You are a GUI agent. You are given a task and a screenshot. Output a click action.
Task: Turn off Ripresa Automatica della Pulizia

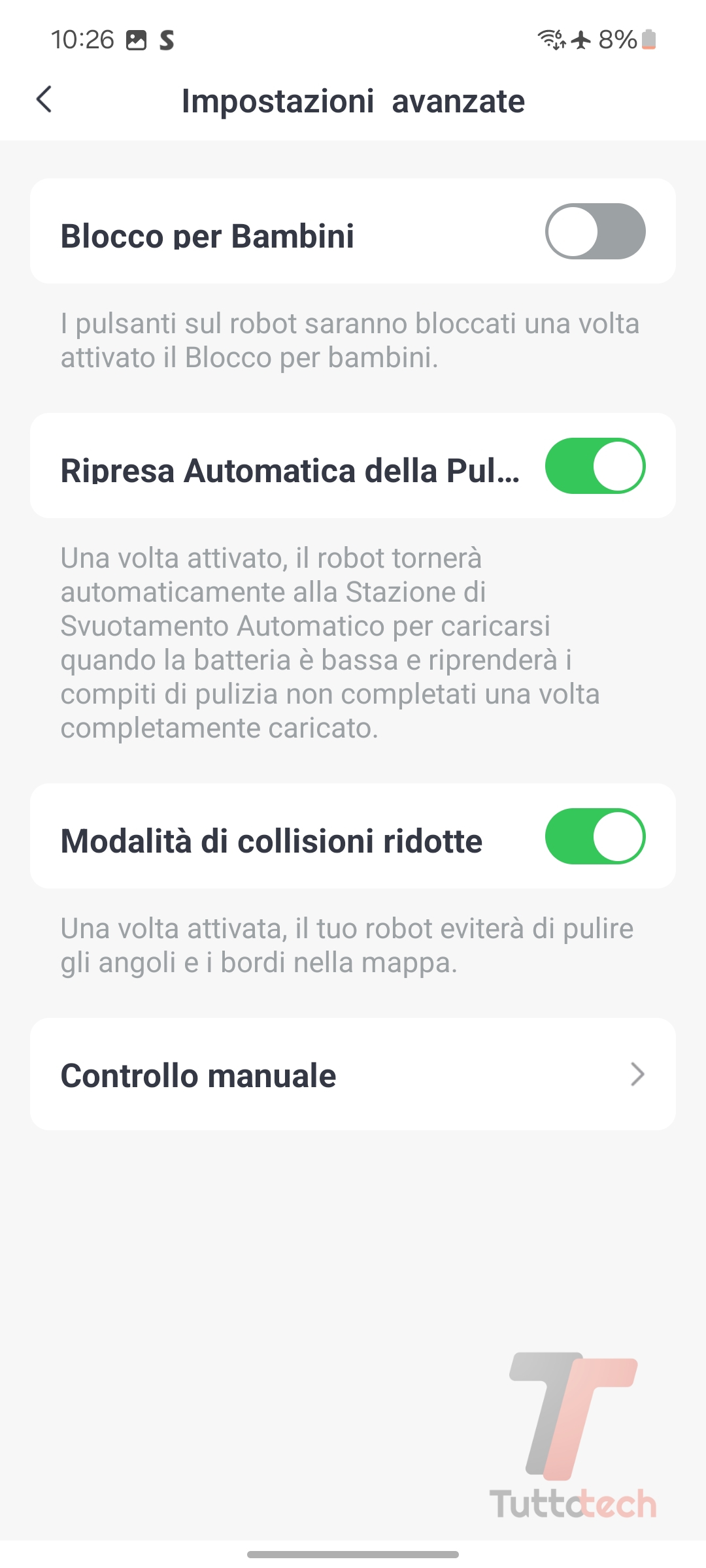(x=595, y=466)
